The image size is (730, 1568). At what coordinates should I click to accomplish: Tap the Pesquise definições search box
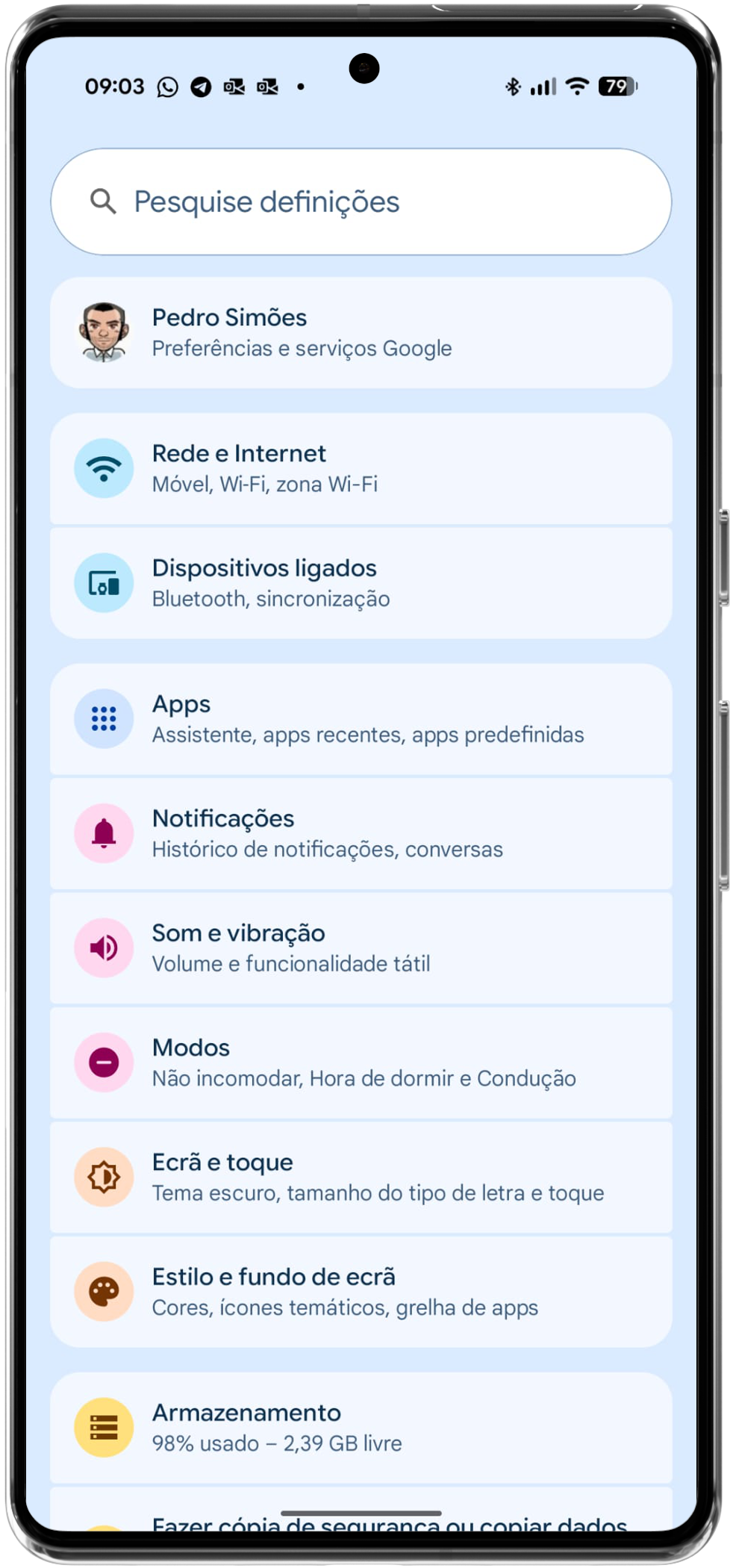click(361, 202)
